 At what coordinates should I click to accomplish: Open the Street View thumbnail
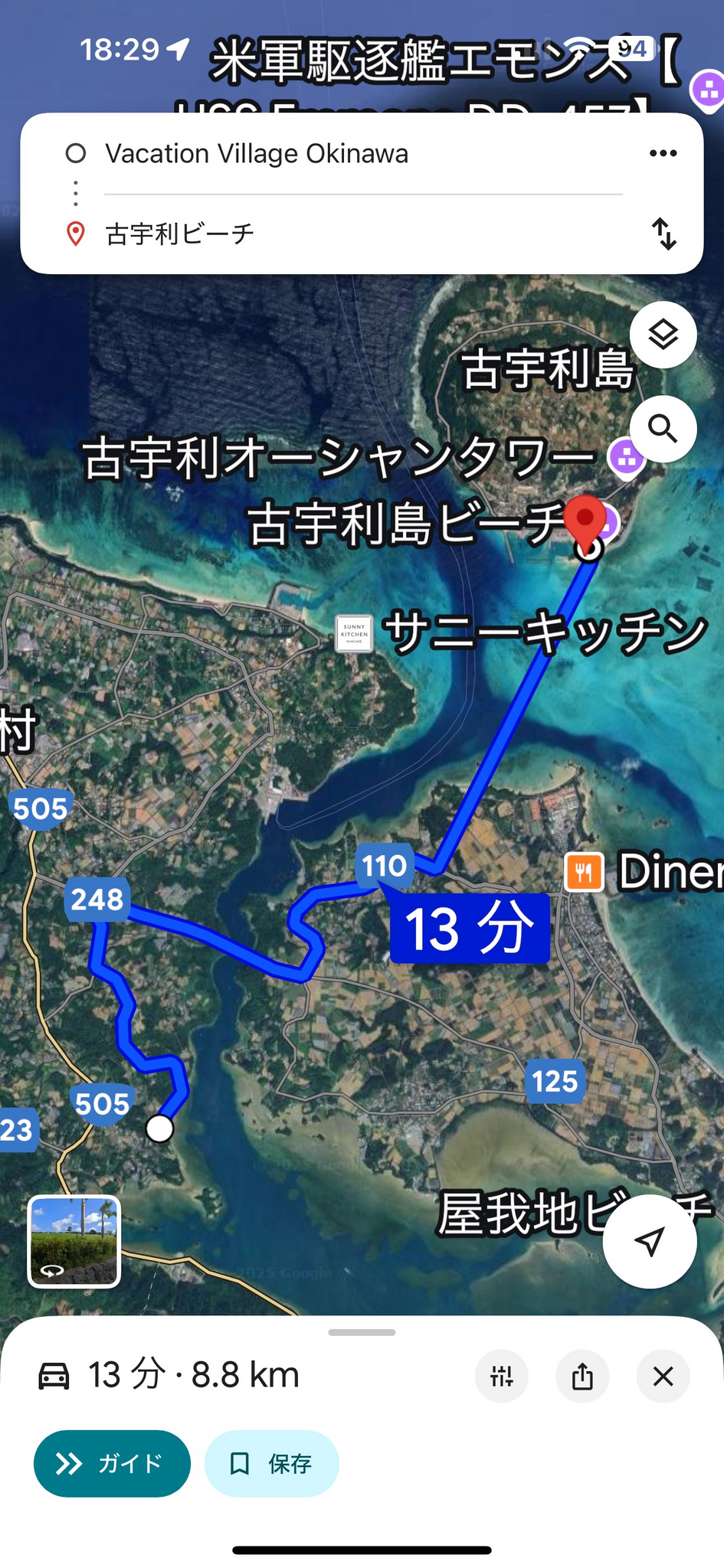click(74, 1241)
